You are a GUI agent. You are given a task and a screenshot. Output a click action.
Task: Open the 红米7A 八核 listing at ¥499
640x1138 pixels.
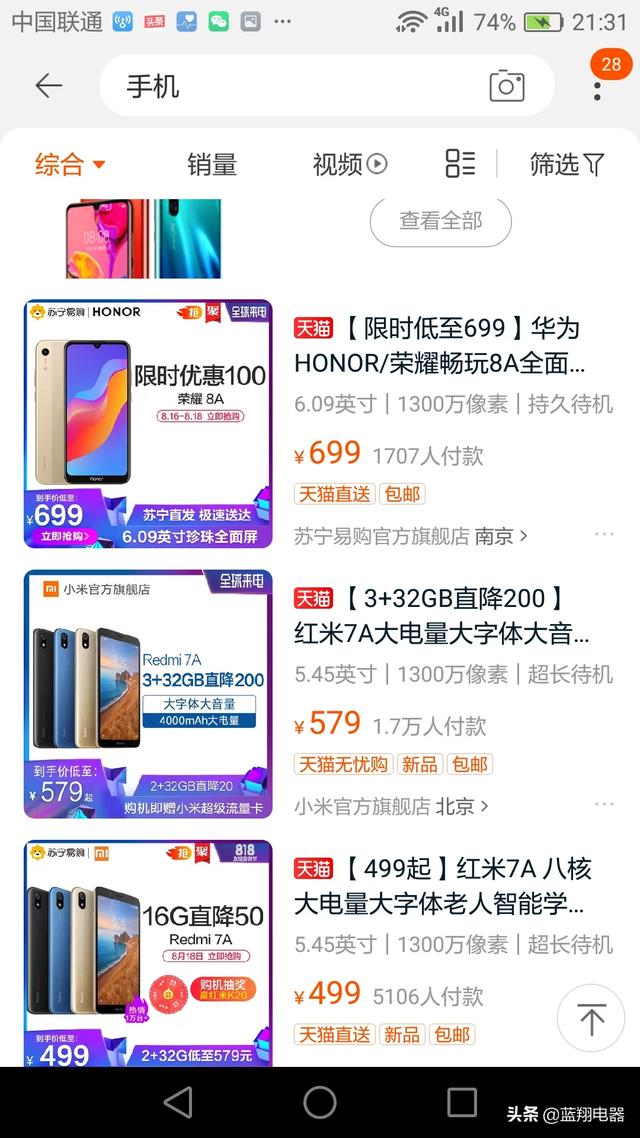(x=438, y=886)
